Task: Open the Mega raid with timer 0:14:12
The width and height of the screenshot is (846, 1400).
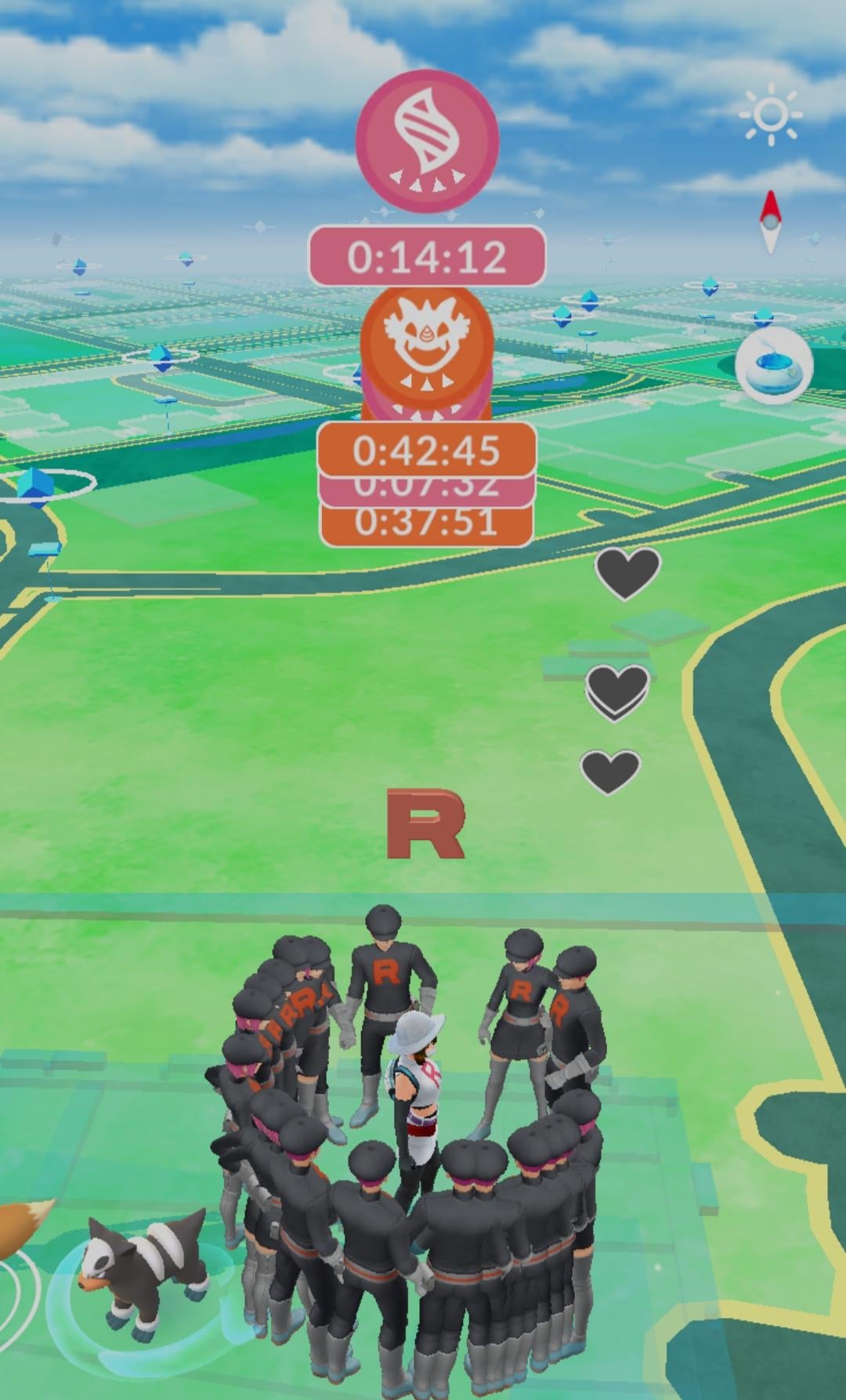Action: pyautogui.click(x=427, y=141)
